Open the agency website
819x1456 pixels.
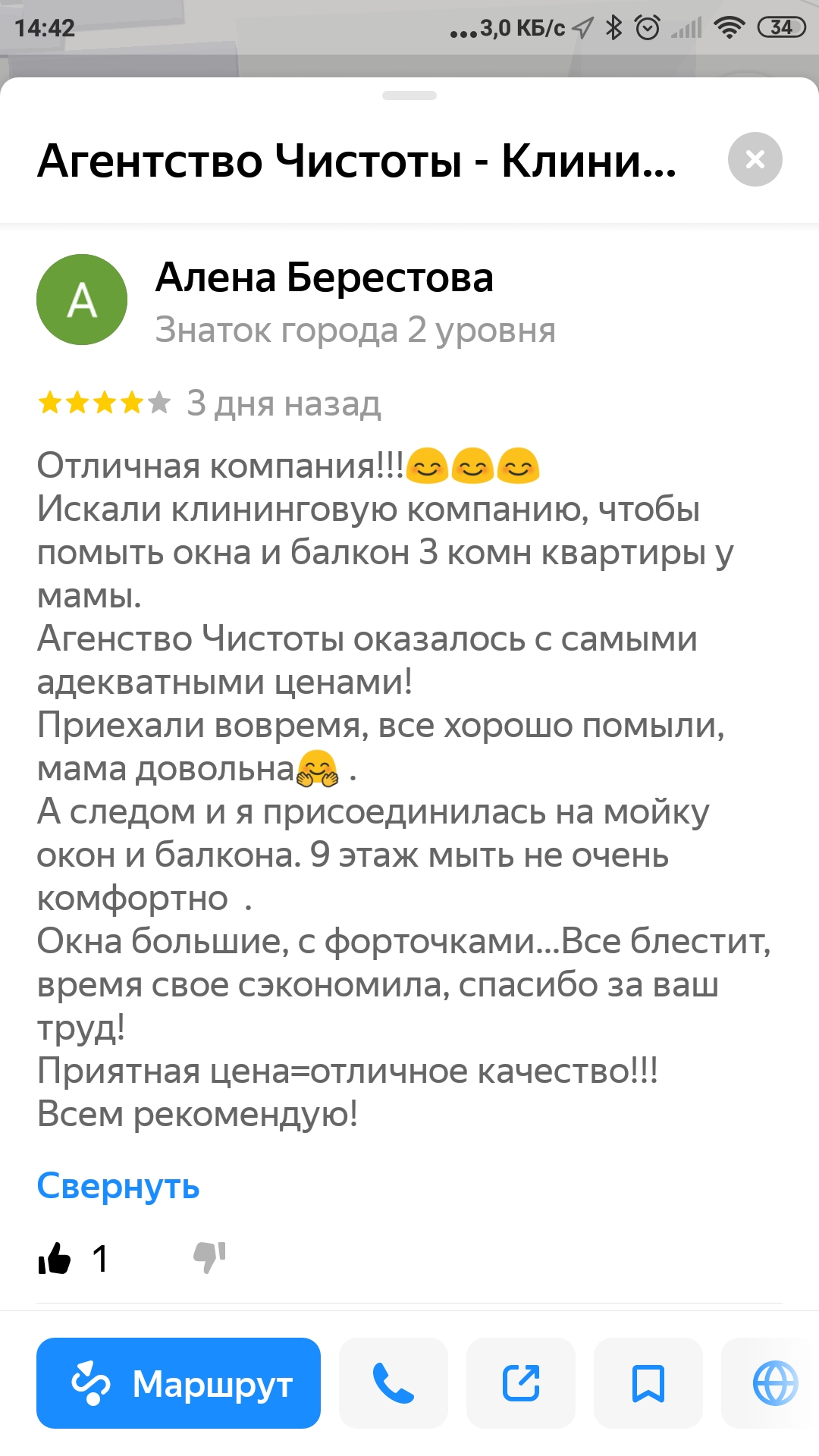click(x=773, y=1383)
